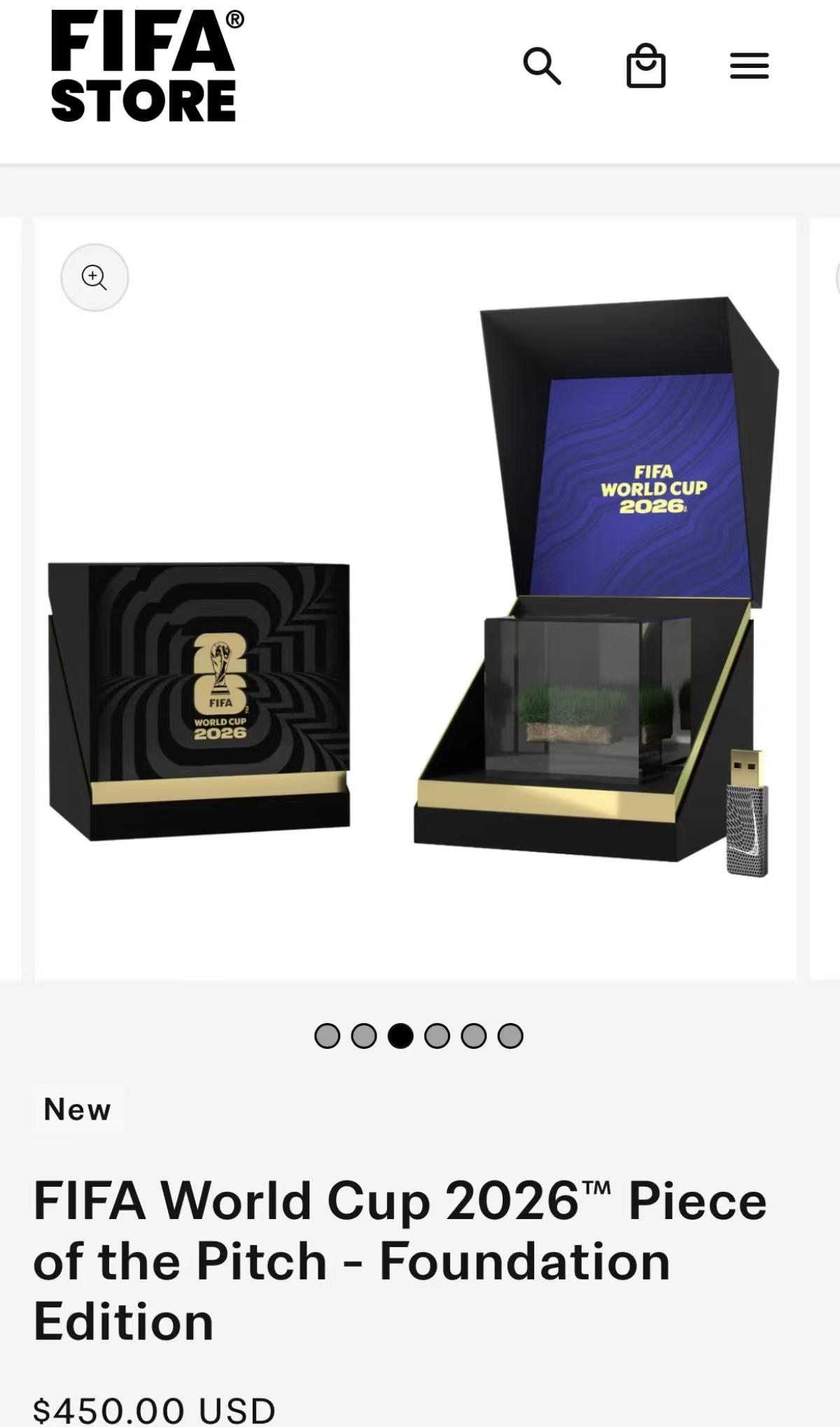The image size is (840, 1427).
Task: Open the search magnifier in the header
Action: pyautogui.click(x=542, y=67)
